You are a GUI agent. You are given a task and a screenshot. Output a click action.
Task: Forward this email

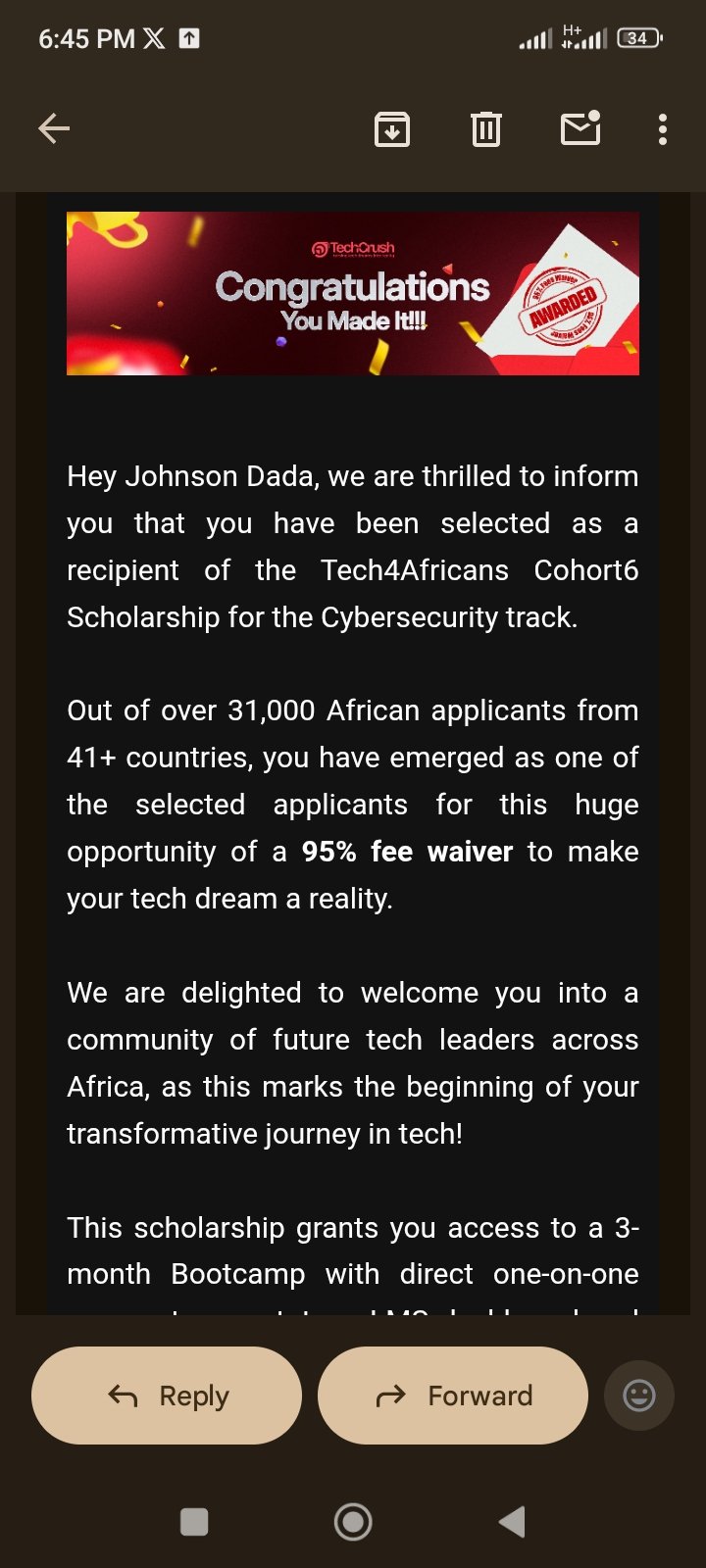tap(453, 1396)
